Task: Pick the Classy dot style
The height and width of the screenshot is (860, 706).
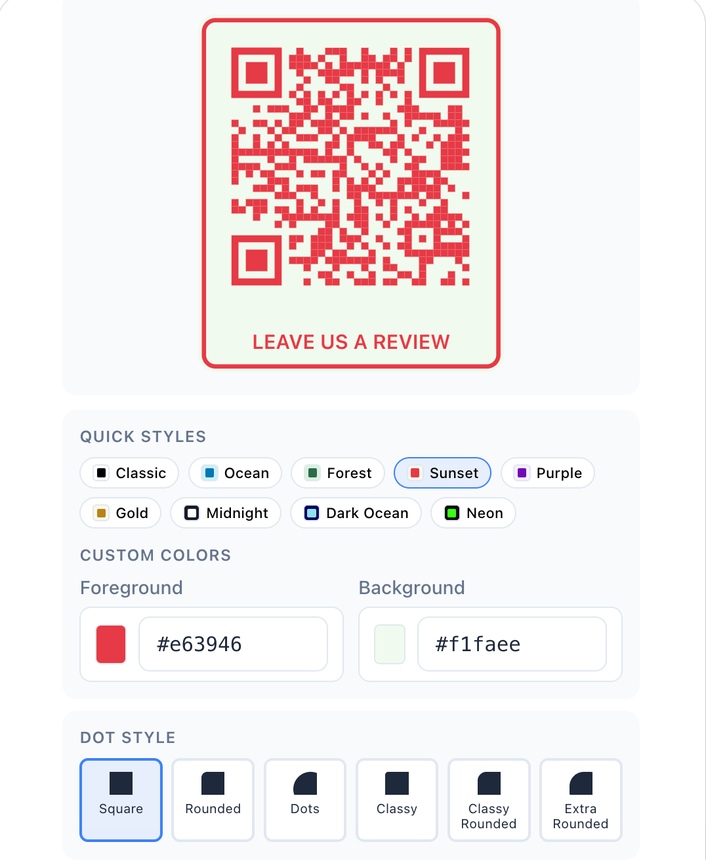Action: click(x=397, y=799)
